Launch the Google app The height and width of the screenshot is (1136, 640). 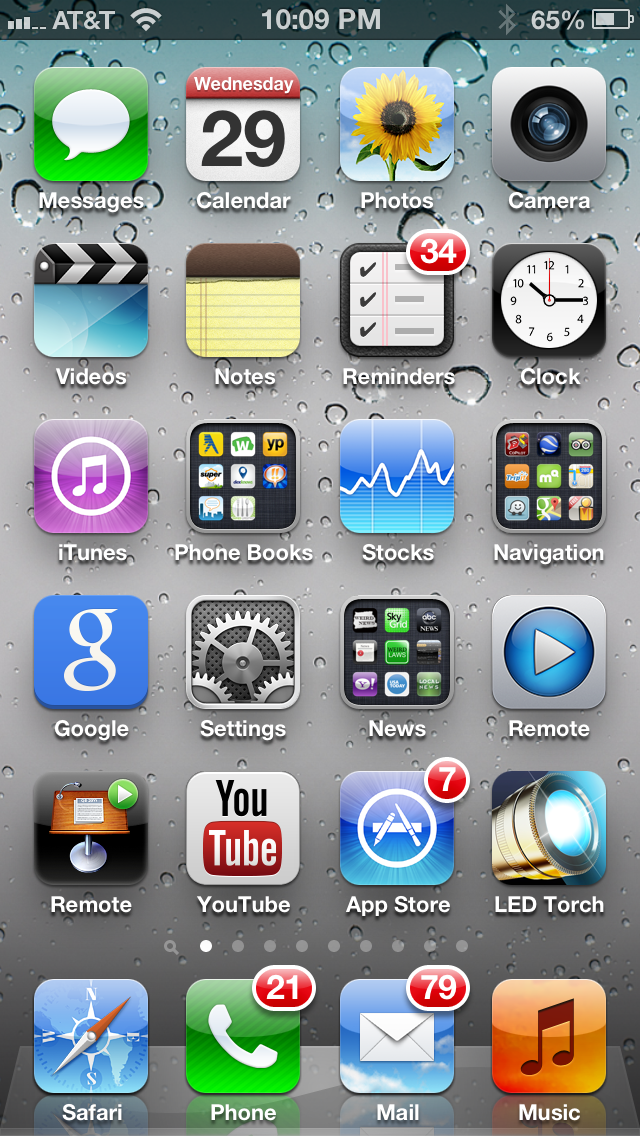coord(91,652)
